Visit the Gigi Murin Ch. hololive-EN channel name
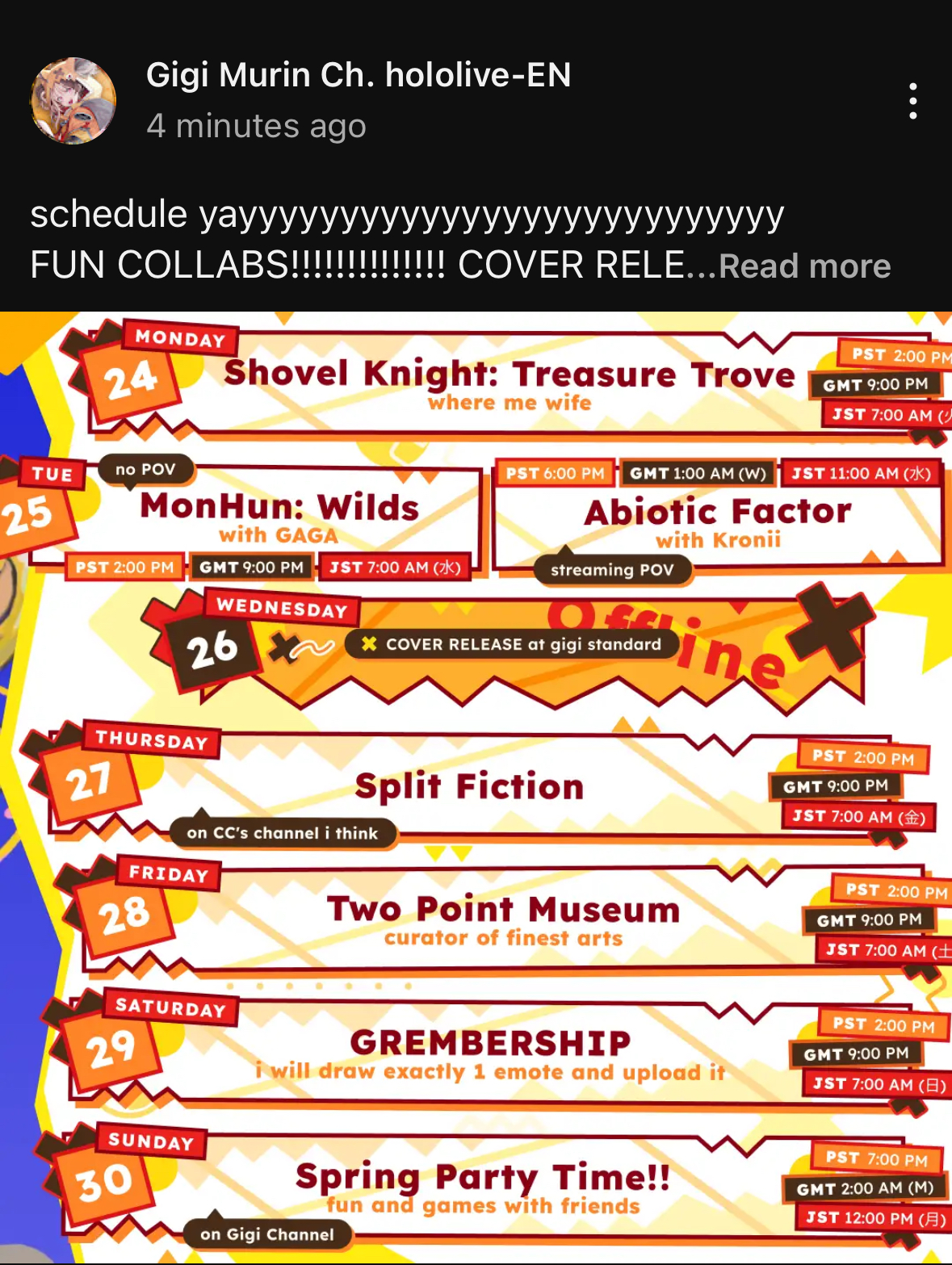This screenshot has width=952, height=1265. point(359,75)
